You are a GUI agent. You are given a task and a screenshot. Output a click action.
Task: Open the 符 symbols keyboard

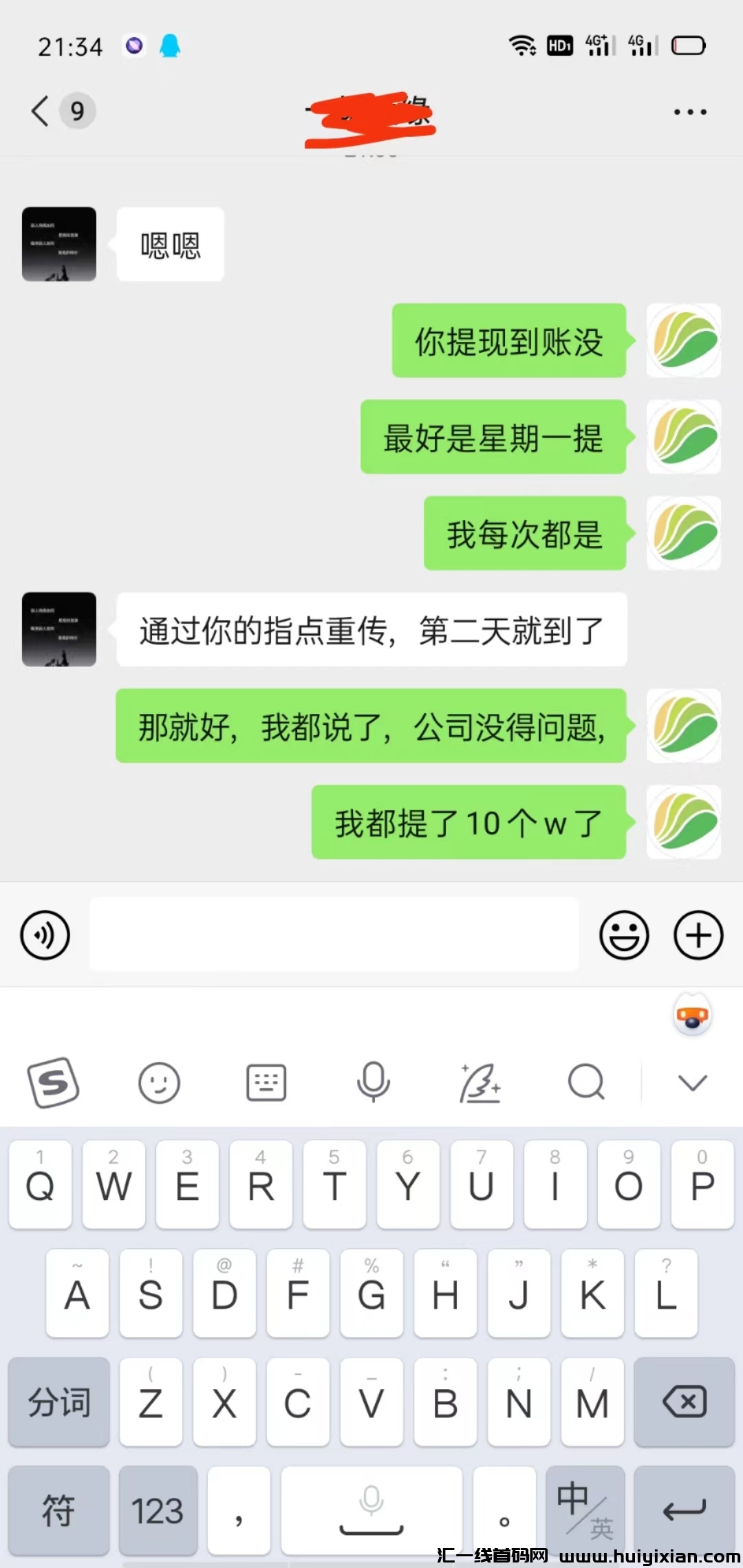59,1510
